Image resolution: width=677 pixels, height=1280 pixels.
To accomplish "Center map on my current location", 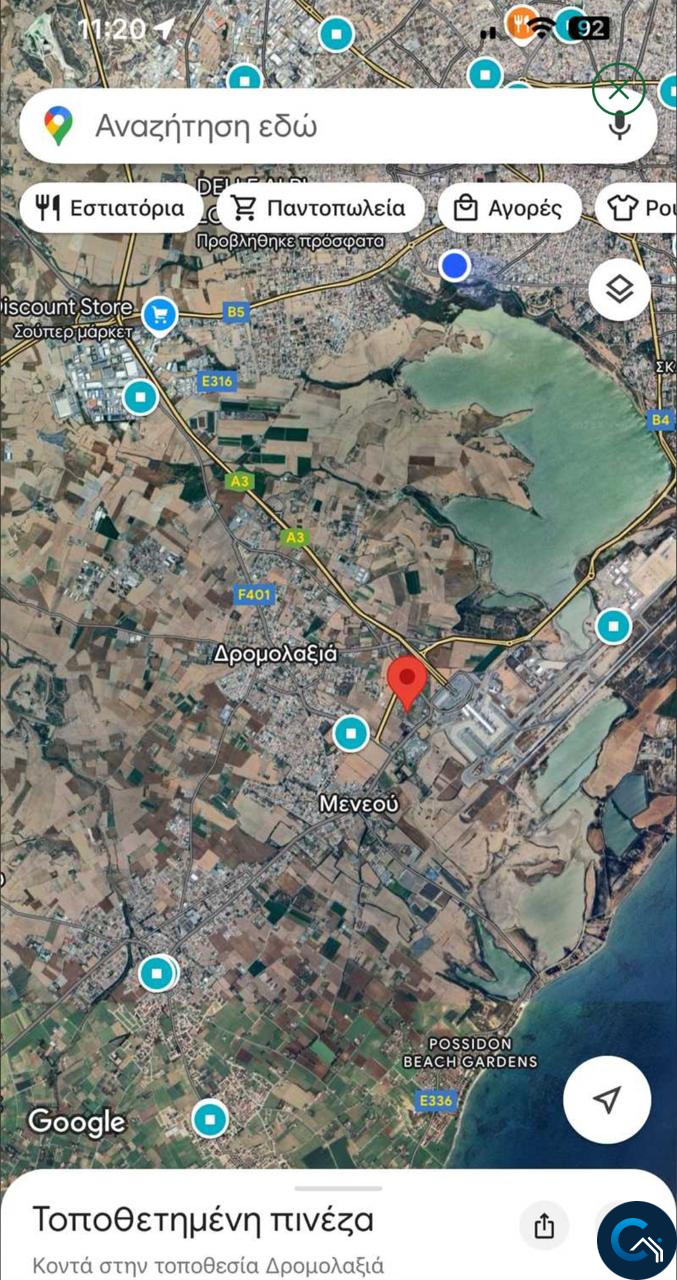I will coord(607,1100).
